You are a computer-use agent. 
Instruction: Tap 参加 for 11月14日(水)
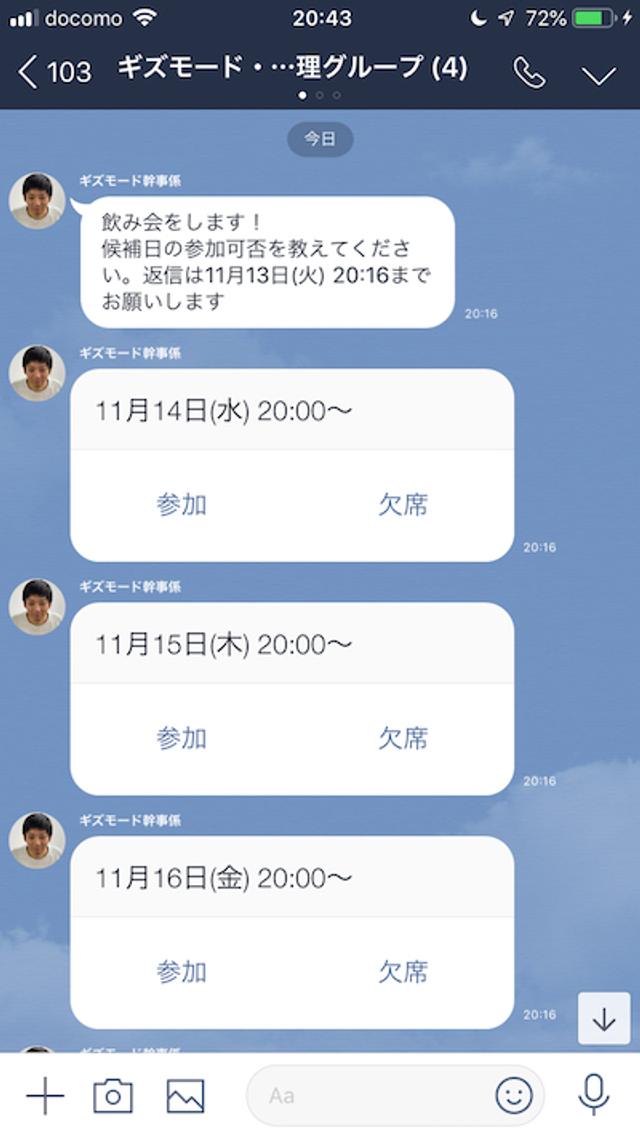click(181, 505)
